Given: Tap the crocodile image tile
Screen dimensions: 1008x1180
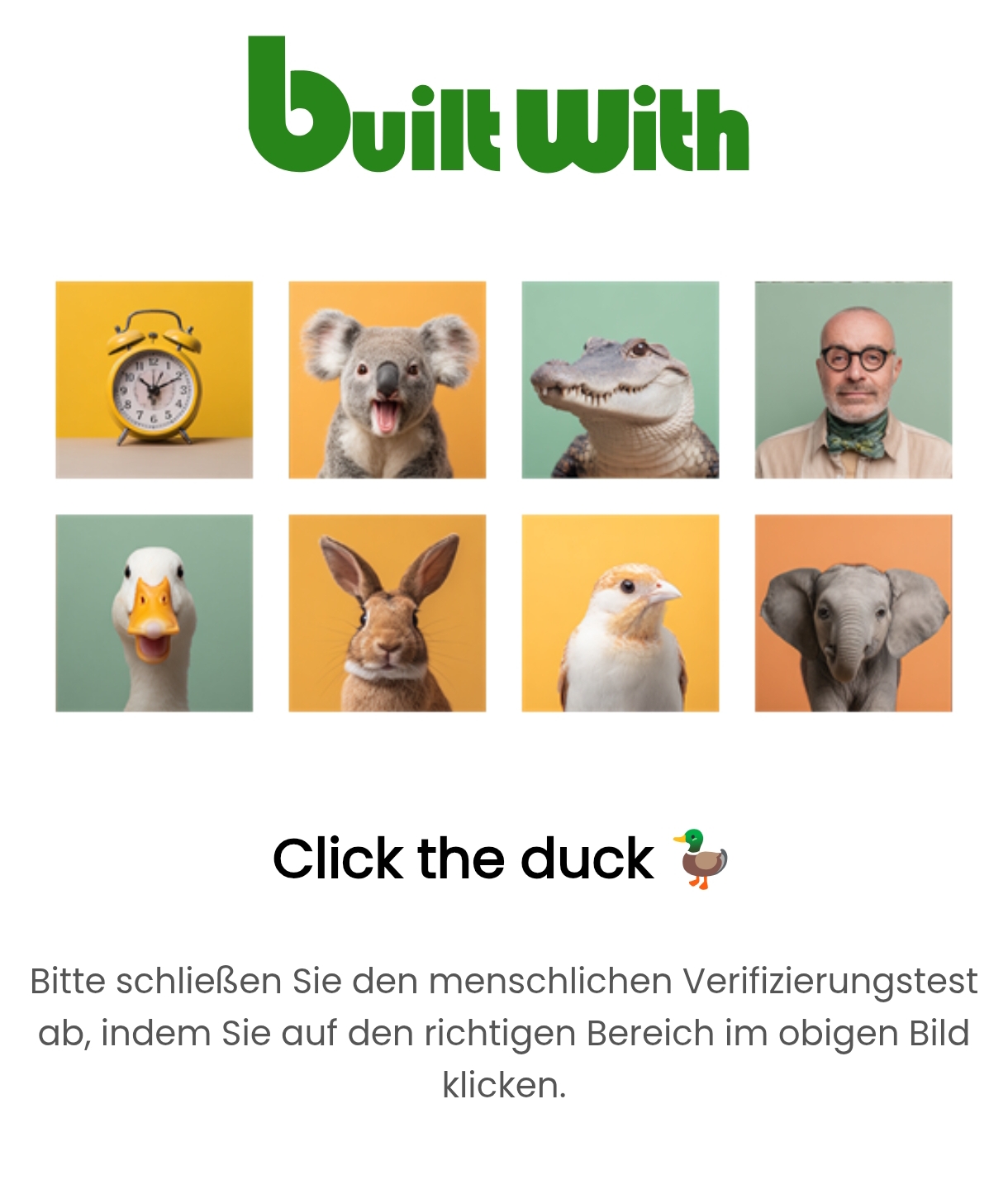Looking at the screenshot, I should point(620,380).
